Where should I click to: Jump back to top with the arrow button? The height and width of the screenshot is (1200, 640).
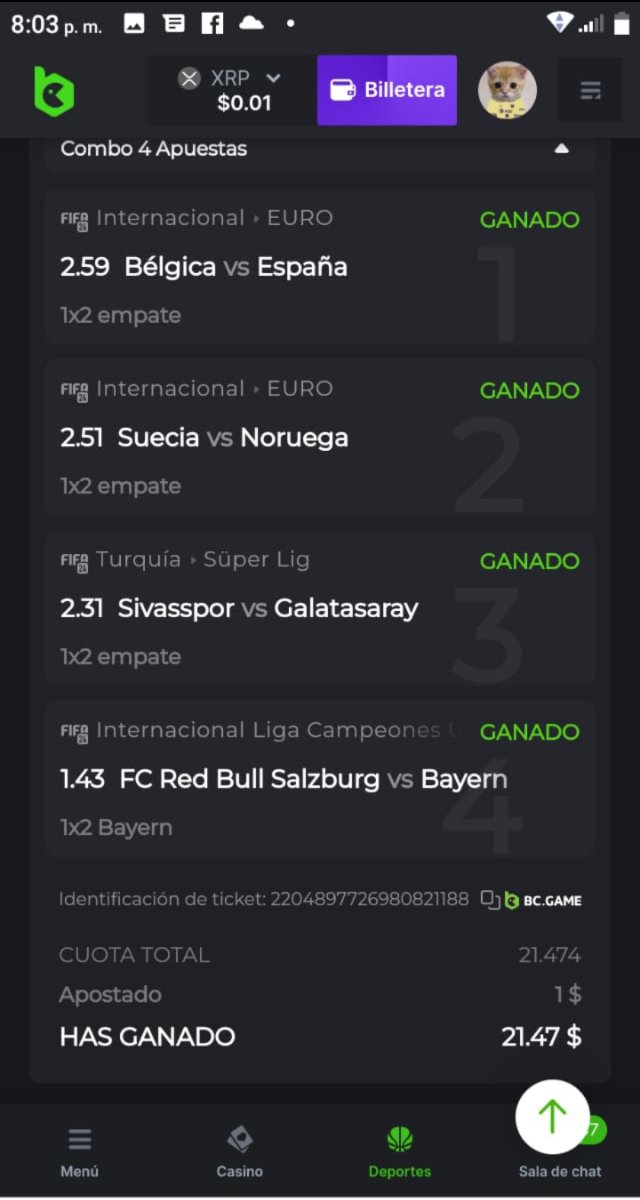552,1116
